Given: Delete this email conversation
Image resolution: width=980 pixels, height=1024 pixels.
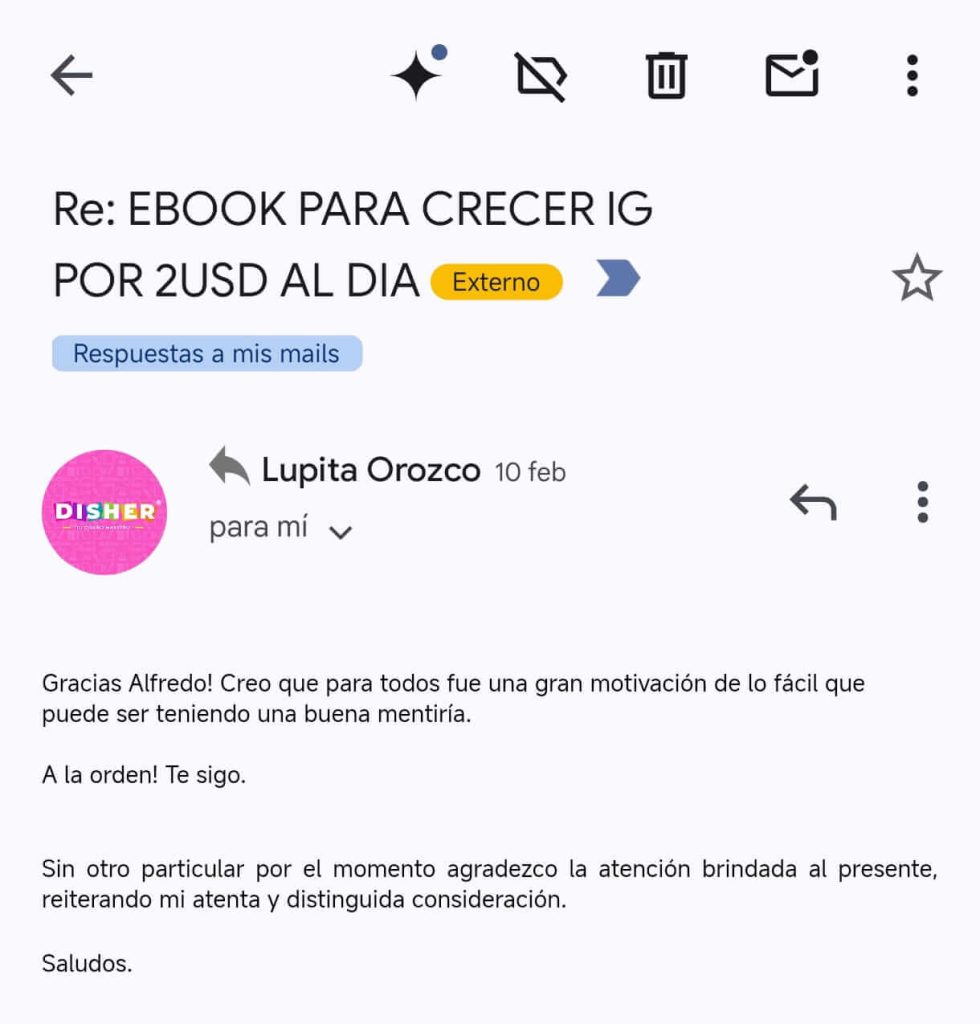Looking at the screenshot, I should (x=666, y=76).
